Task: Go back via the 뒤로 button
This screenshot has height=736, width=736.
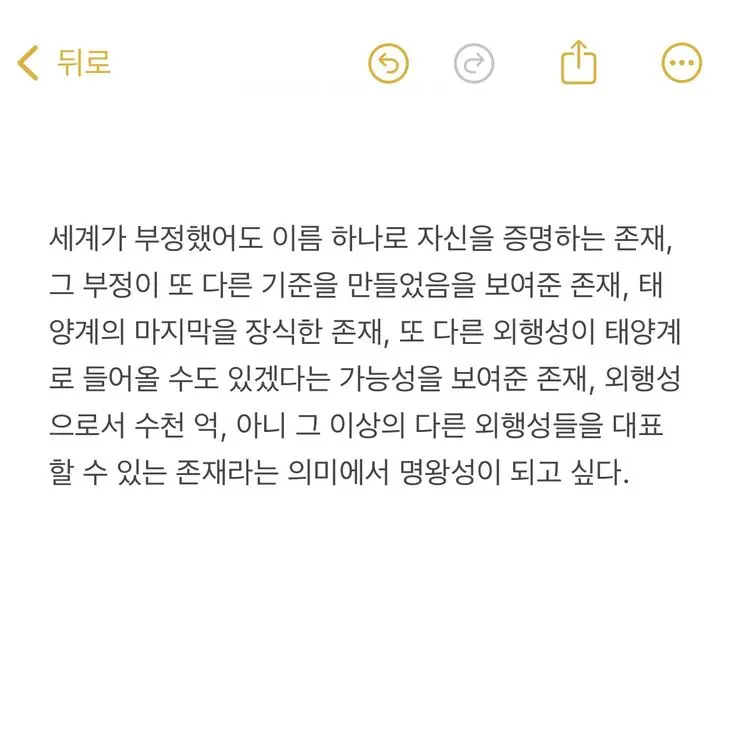Action: tap(64, 64)
